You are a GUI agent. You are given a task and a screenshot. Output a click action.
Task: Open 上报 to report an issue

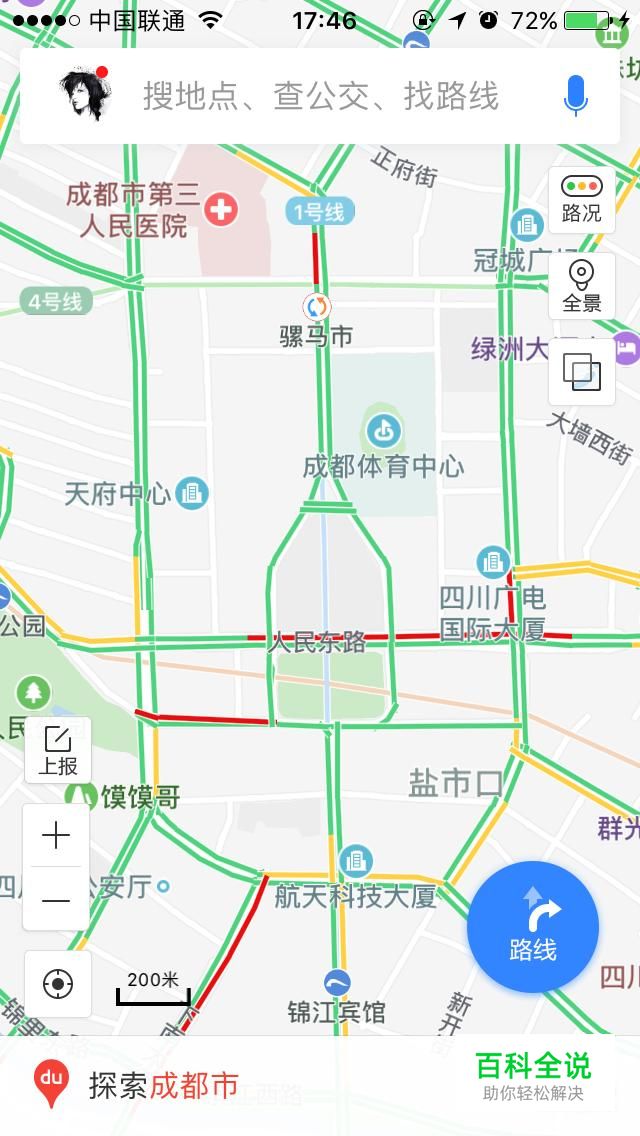[x=57, y=750]
